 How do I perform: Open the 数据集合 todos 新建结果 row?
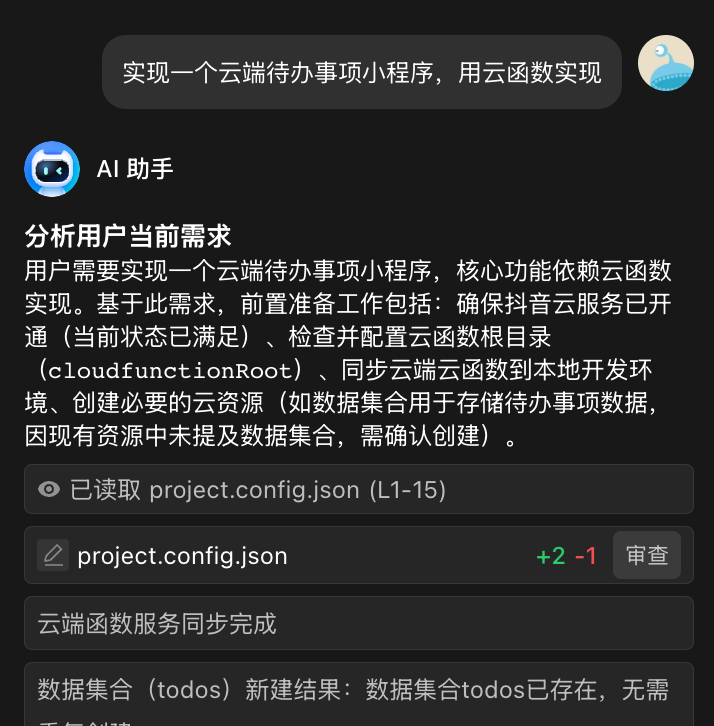[x=358, y=692]
